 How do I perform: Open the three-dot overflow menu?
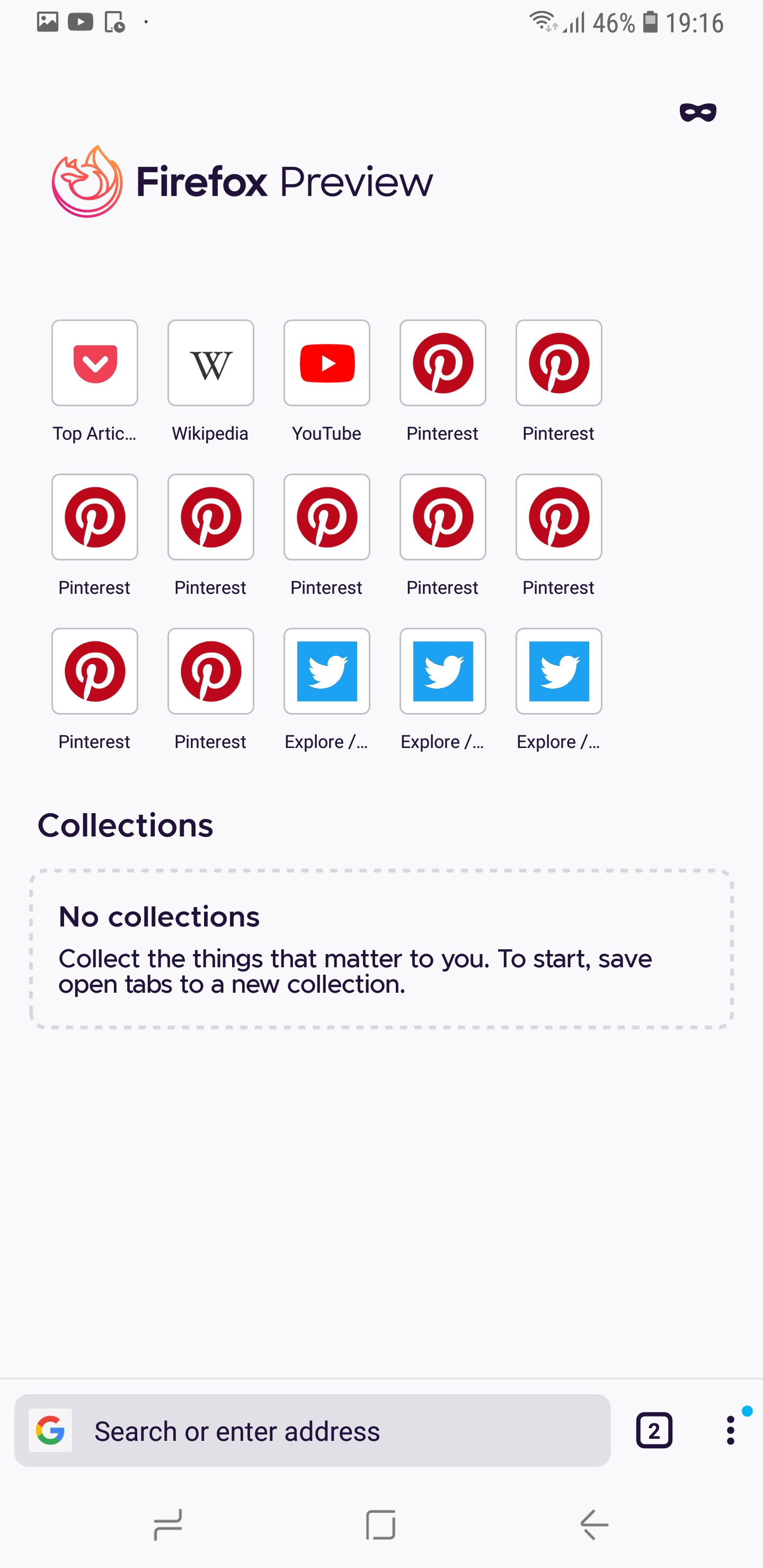point(730,1431)
